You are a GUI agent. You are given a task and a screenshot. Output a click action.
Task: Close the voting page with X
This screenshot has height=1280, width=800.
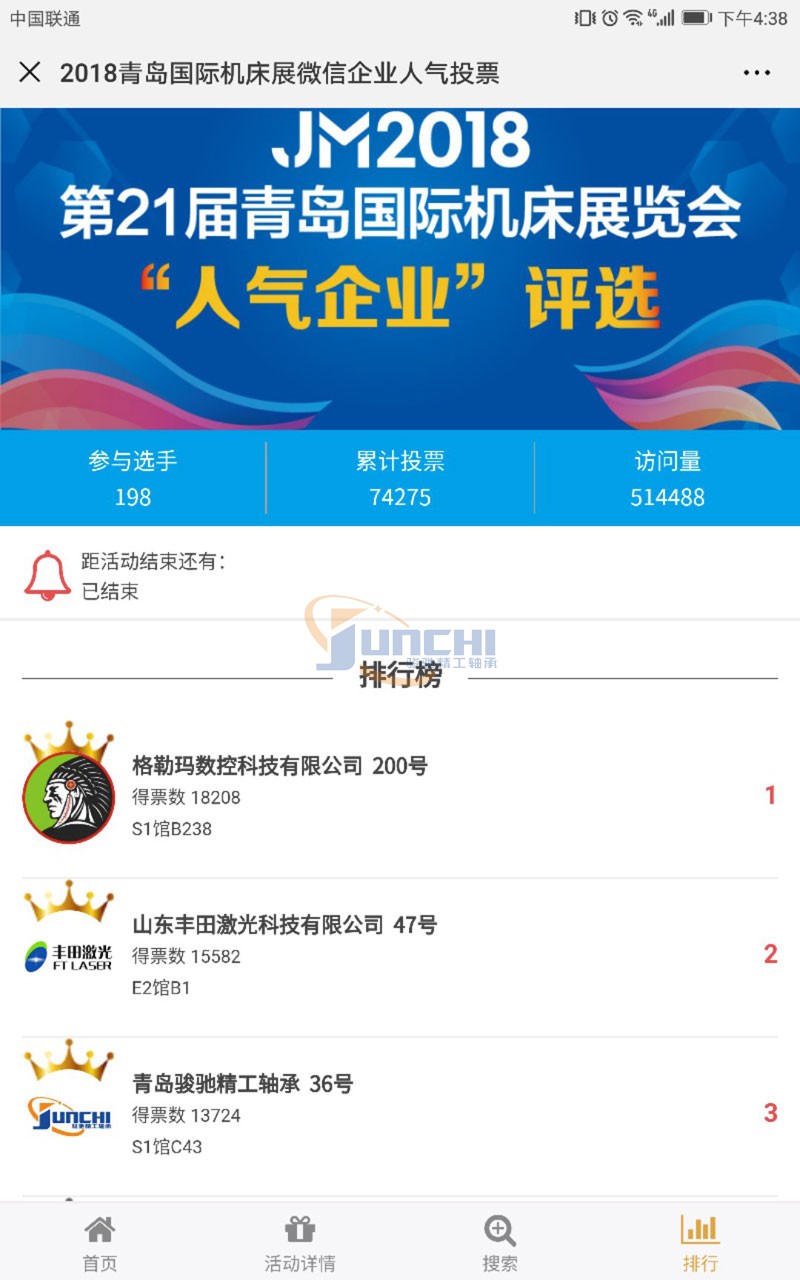click(30, 72)
